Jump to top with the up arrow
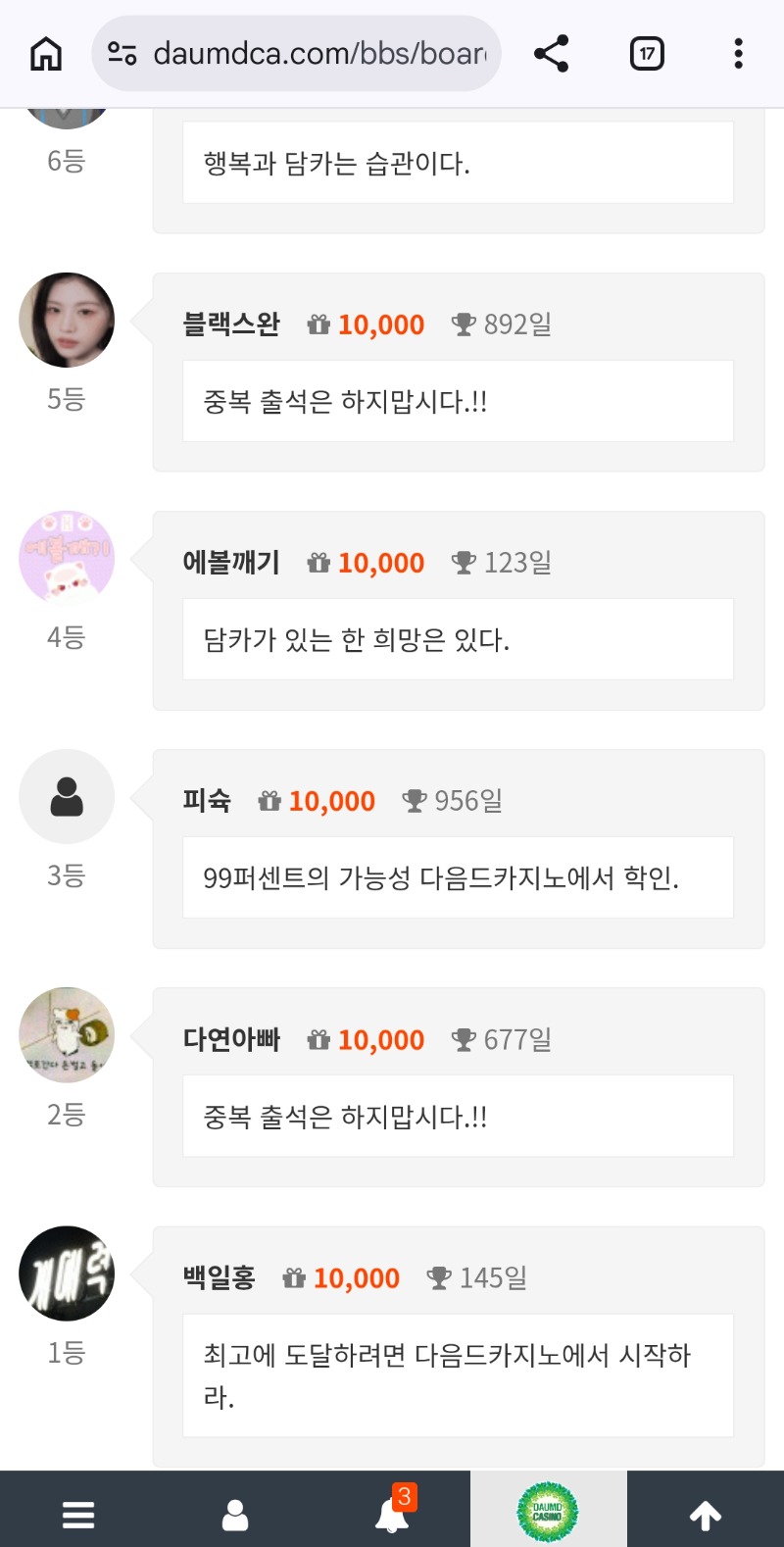The image size is (784, 1547). pos(706,1515)
